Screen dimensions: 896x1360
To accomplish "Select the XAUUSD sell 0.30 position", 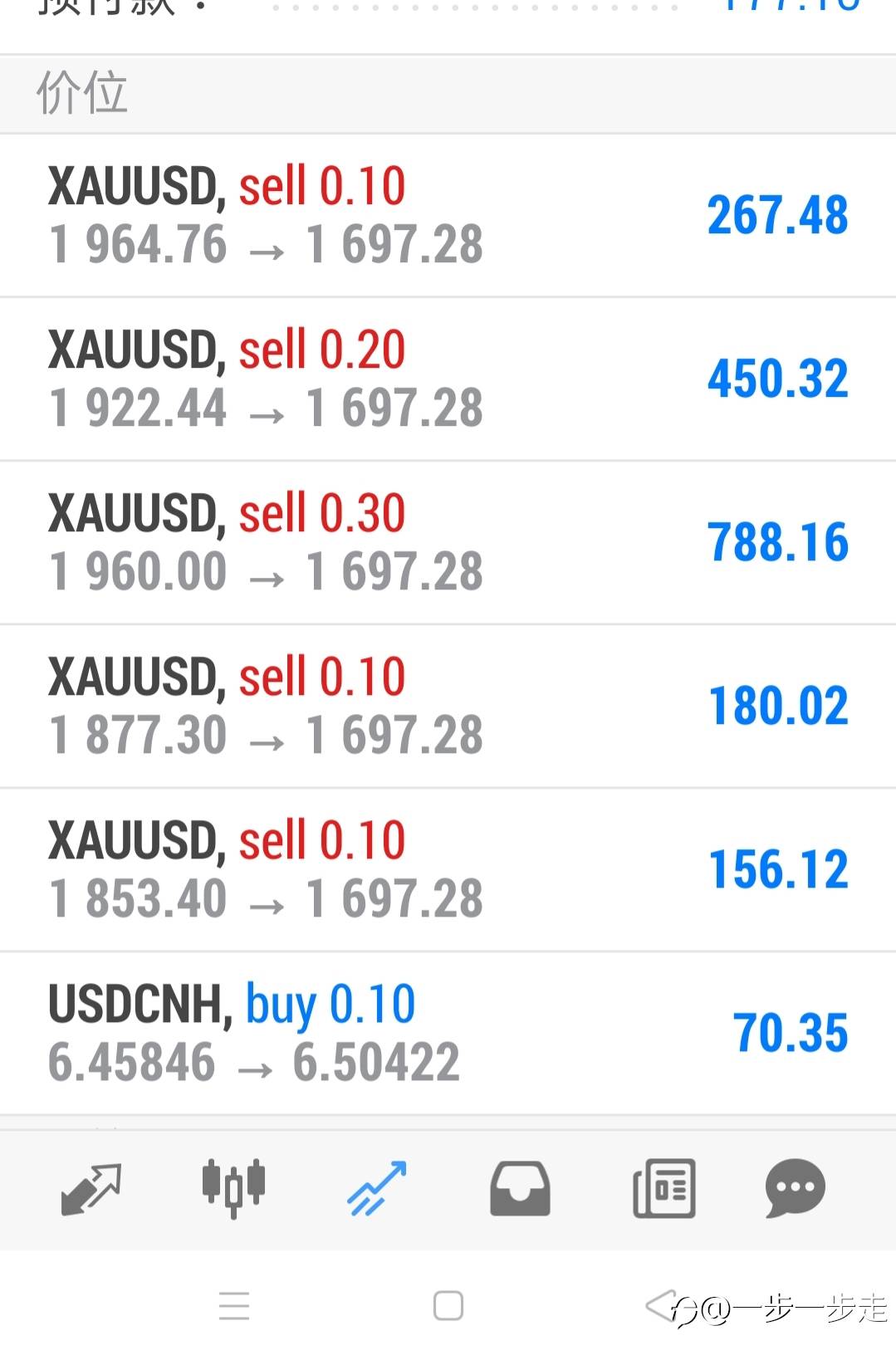I will point(448,542).
